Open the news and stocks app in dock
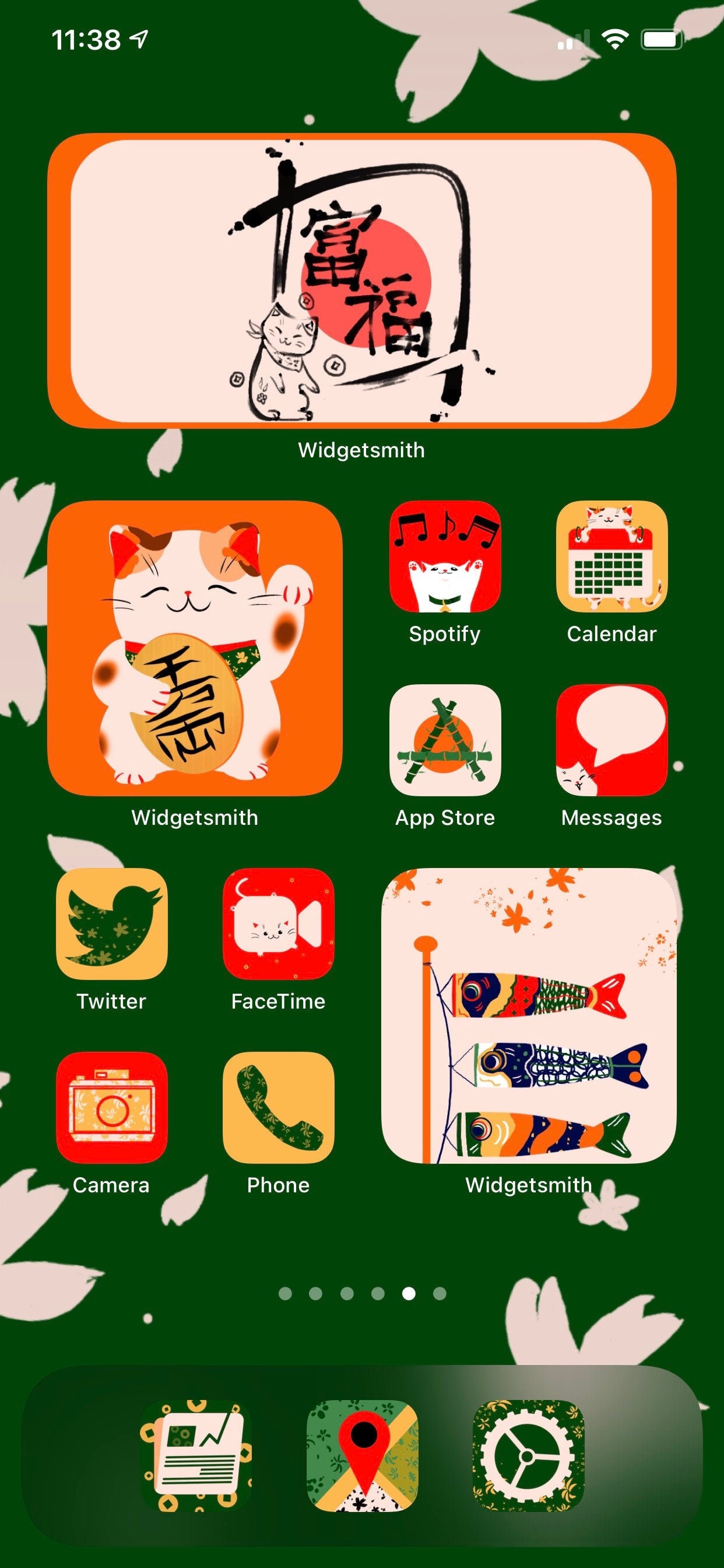724x1568 pixels. 195,1456
